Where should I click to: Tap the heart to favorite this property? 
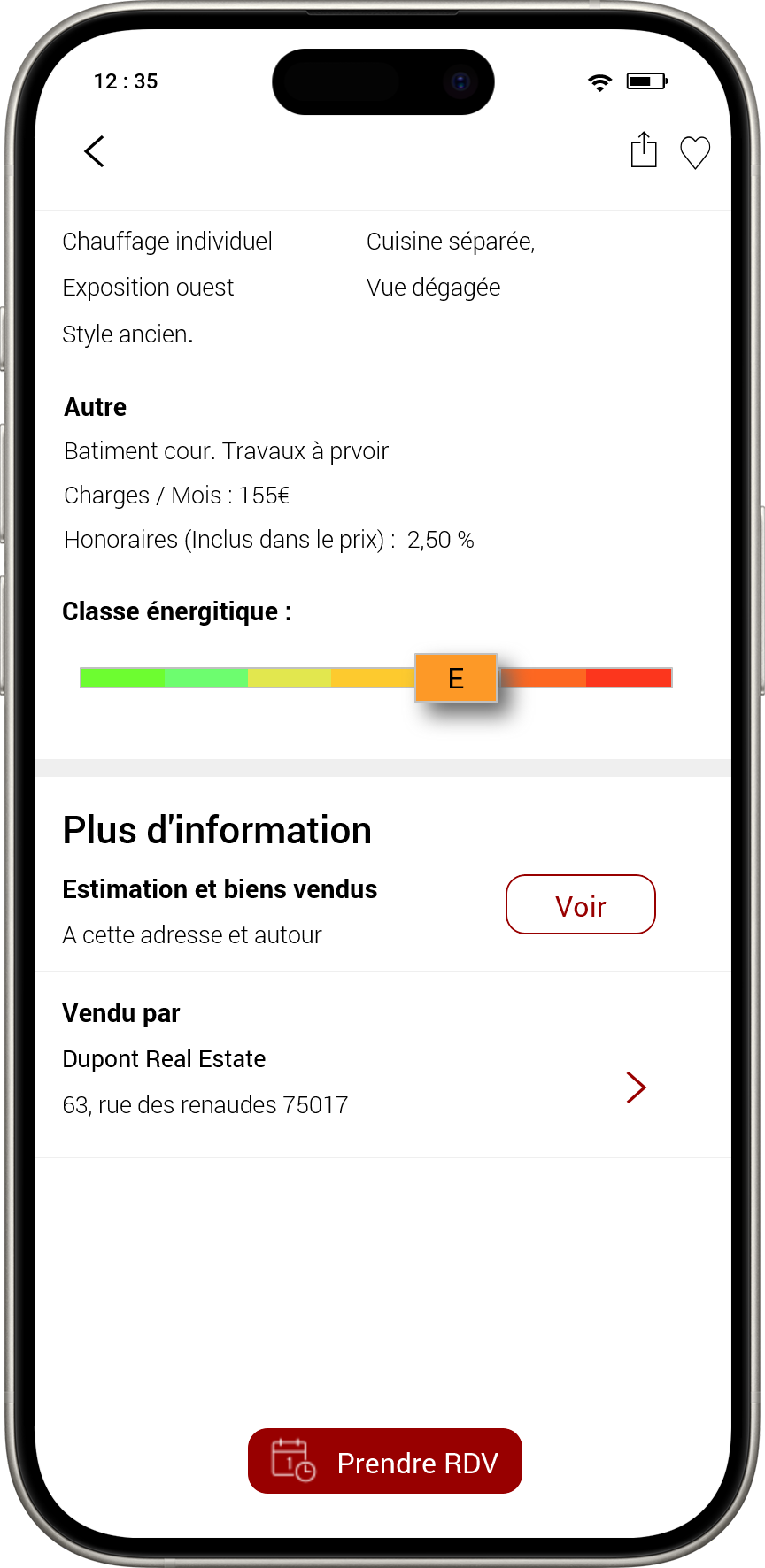point(696,151)
